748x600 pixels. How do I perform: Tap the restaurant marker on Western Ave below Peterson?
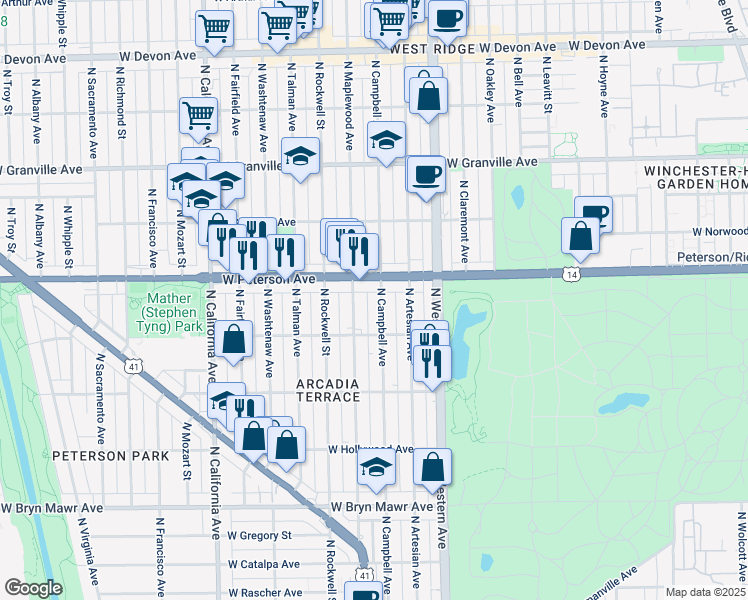[432, 361]
